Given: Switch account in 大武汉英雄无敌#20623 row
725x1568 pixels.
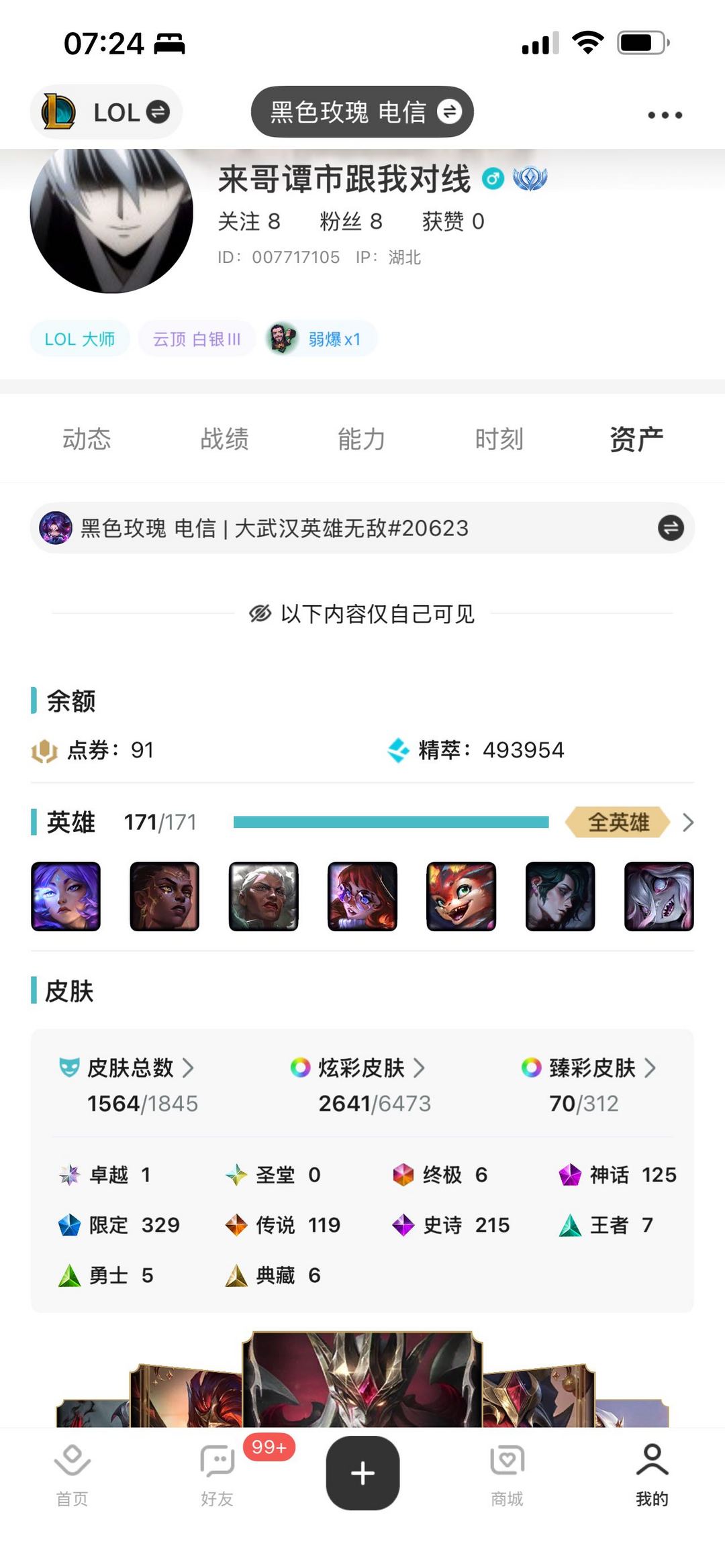Looking at the screenshot, I should pyautogui.click(x=670, y=528).
